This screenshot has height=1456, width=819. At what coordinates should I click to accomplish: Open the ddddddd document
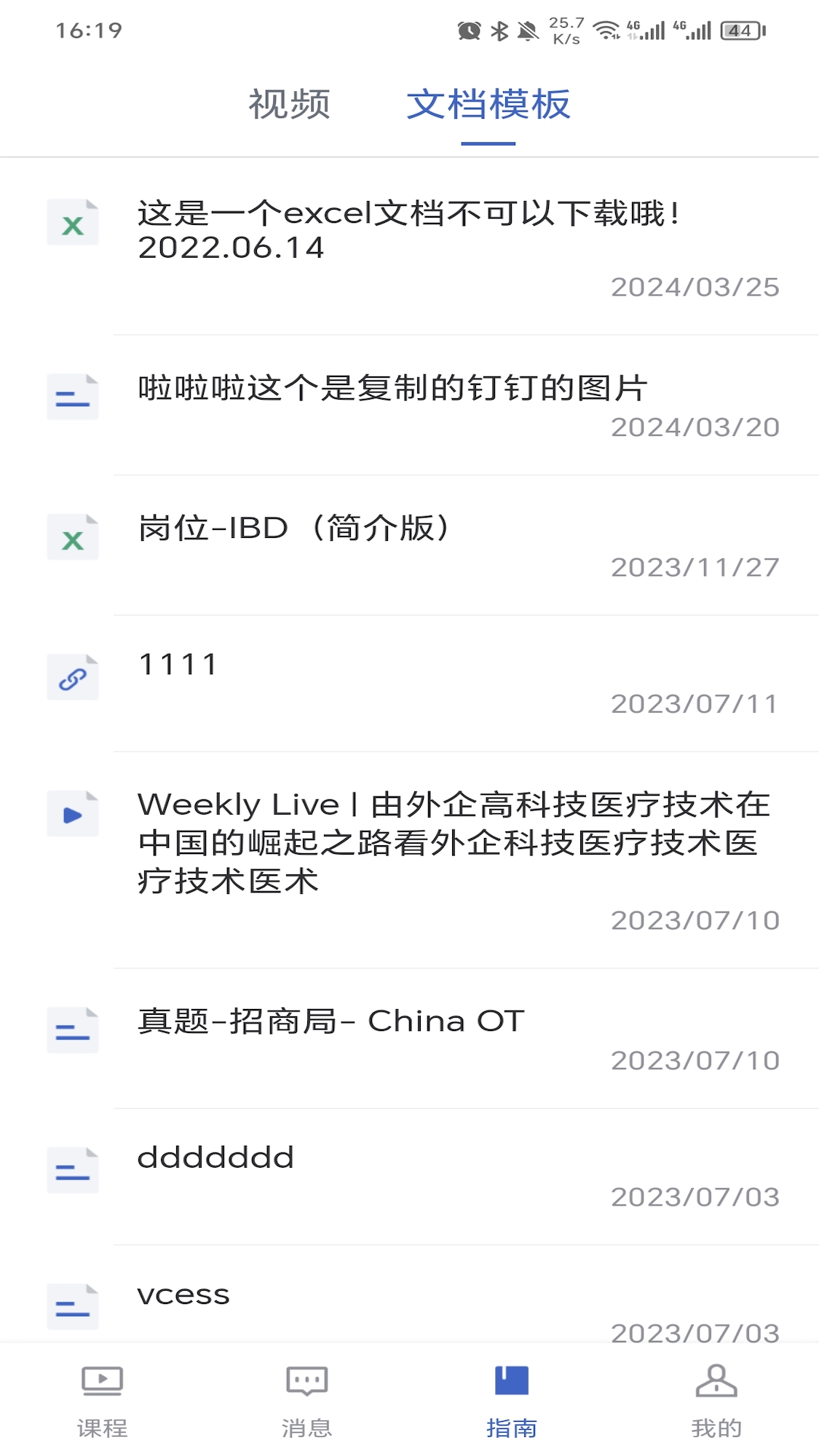click(215, 1158)
